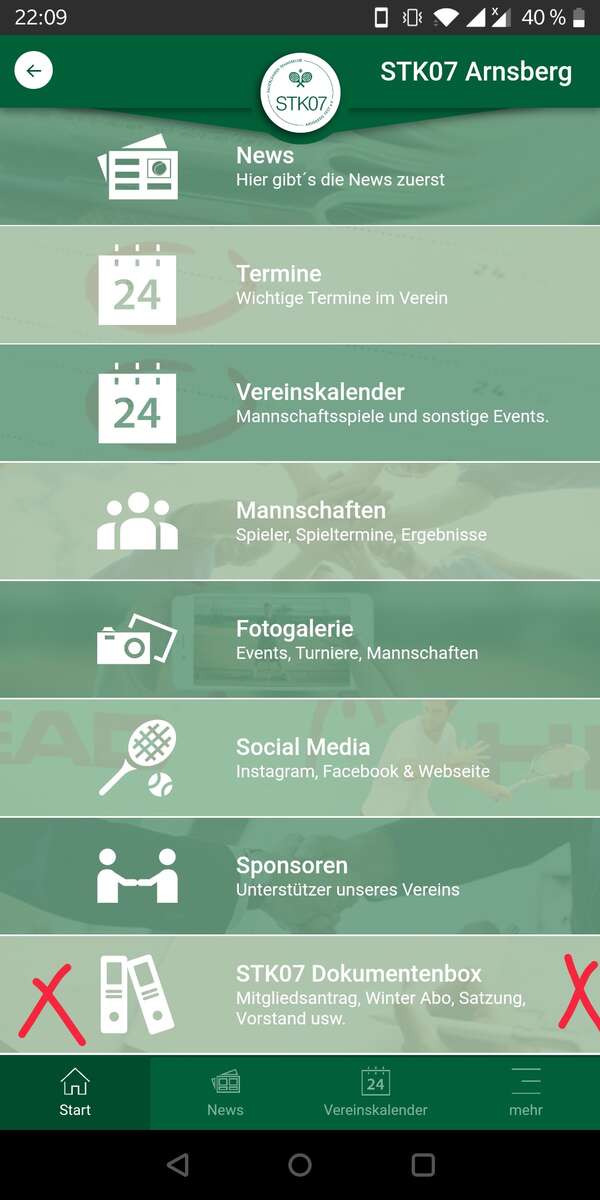Viewport: 600px width, 1200px height.
Task: Open Termine for important club dates
Action: [x=300, y=285]
